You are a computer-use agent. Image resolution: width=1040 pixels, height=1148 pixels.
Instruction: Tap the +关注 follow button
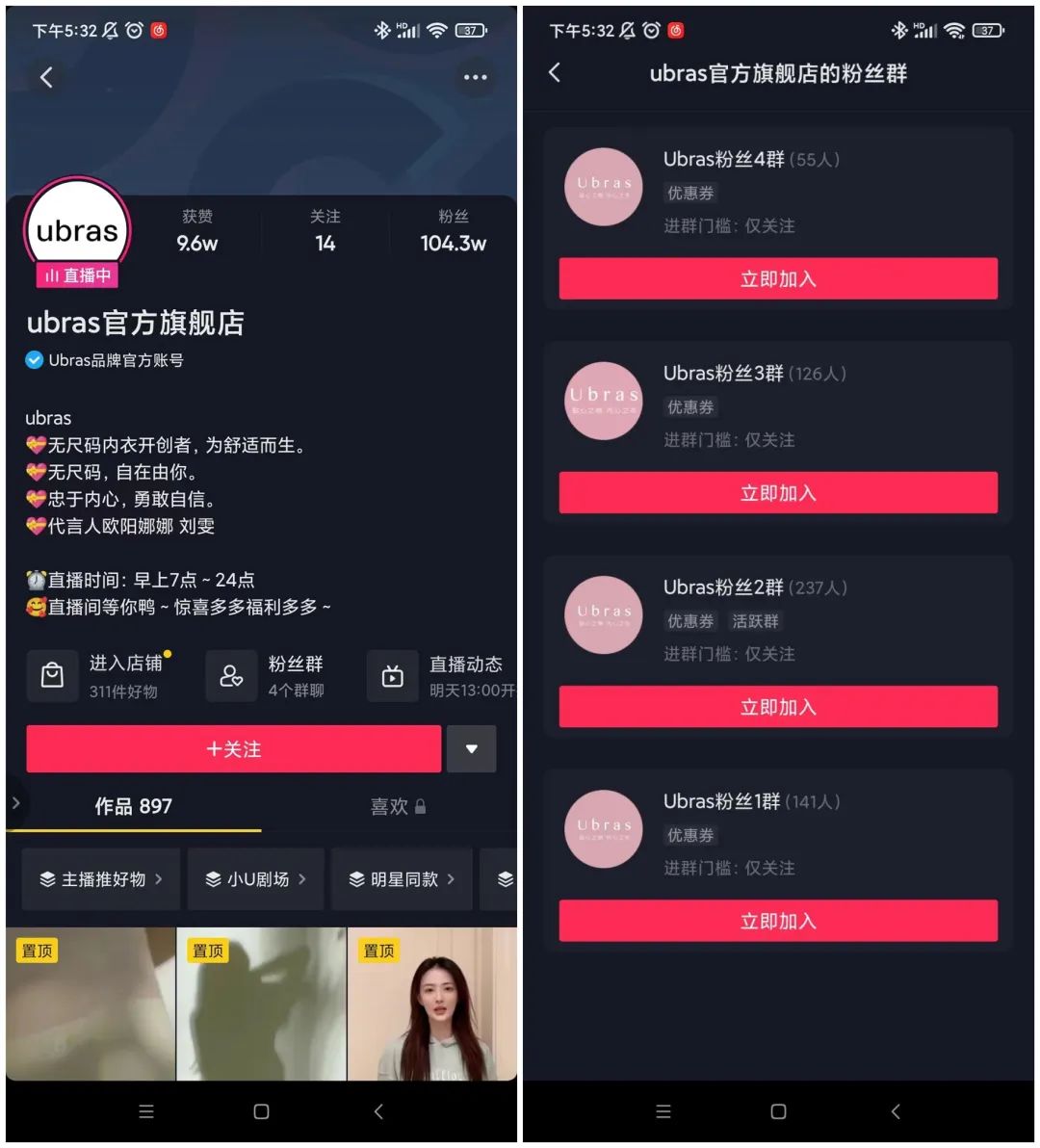click(233, 748)
